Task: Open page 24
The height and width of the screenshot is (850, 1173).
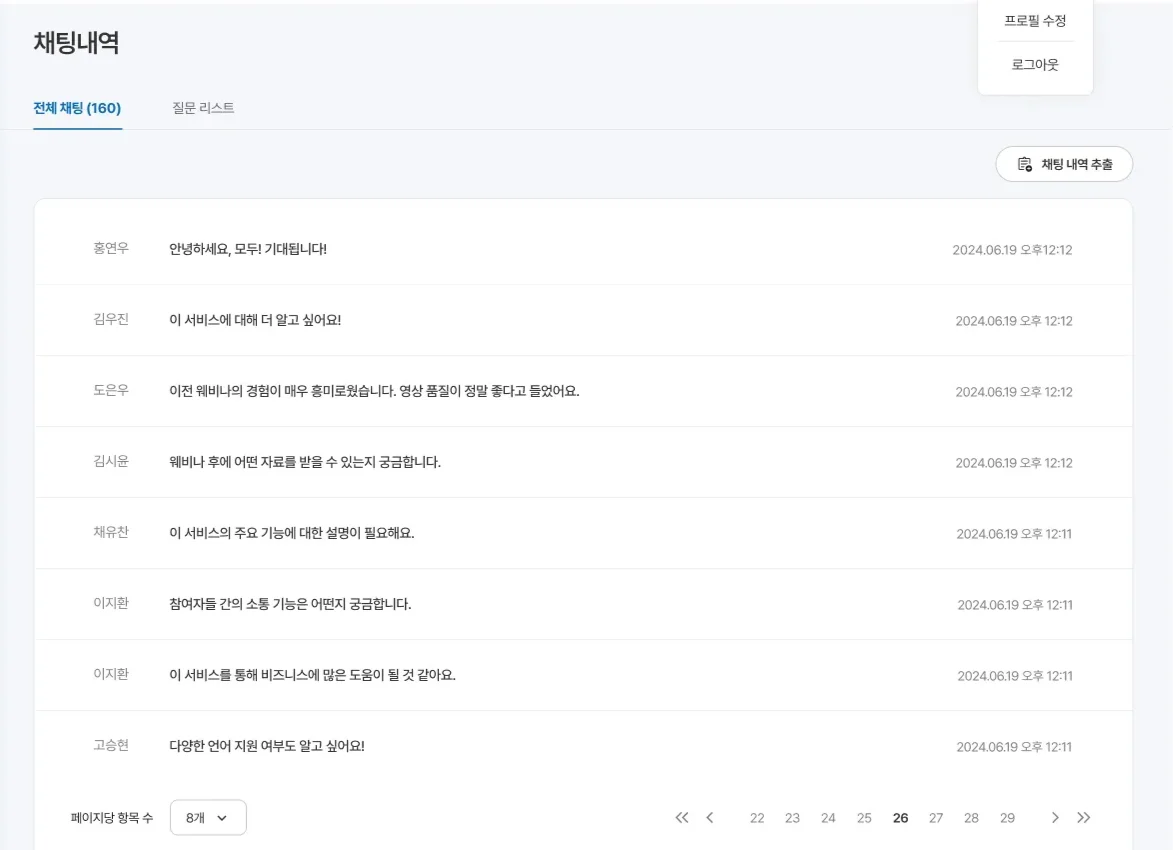Action: pos(828,818)
